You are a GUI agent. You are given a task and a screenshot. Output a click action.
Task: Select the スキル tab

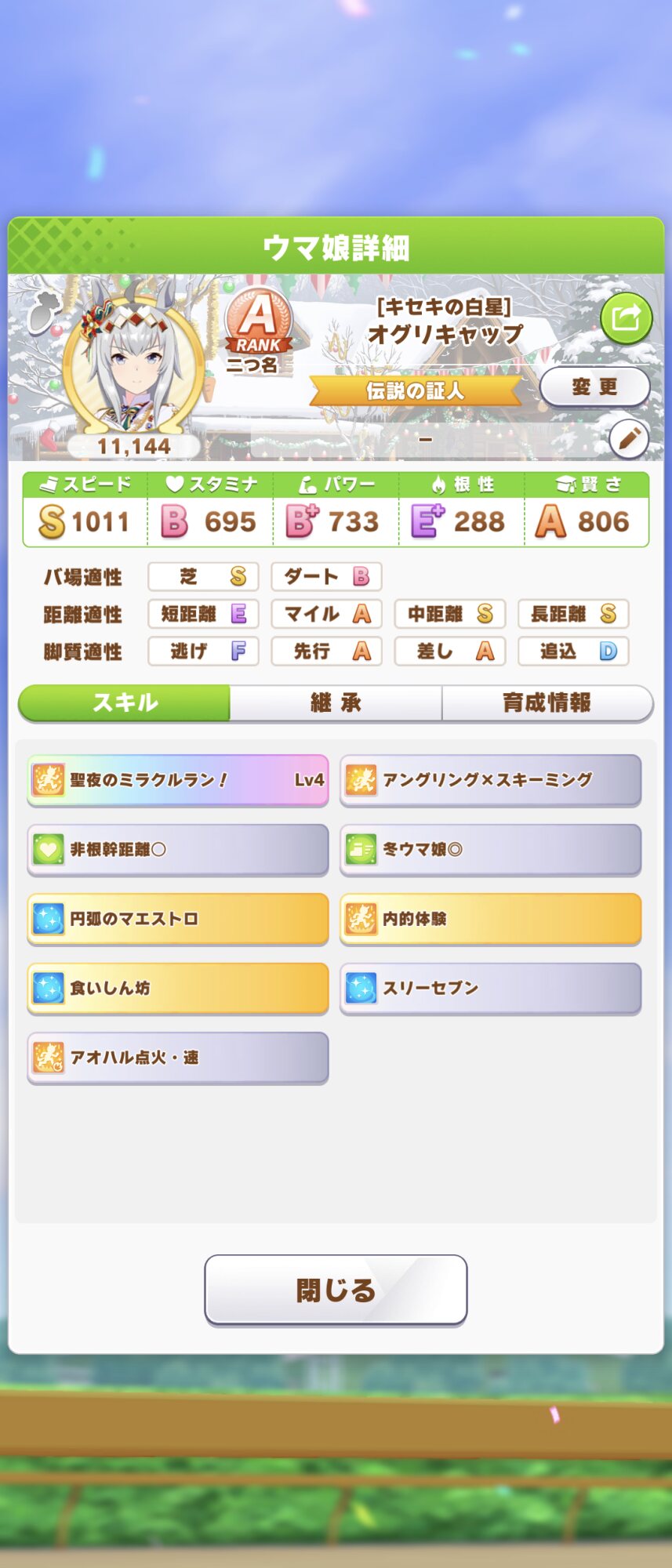(x=125, y=702)
